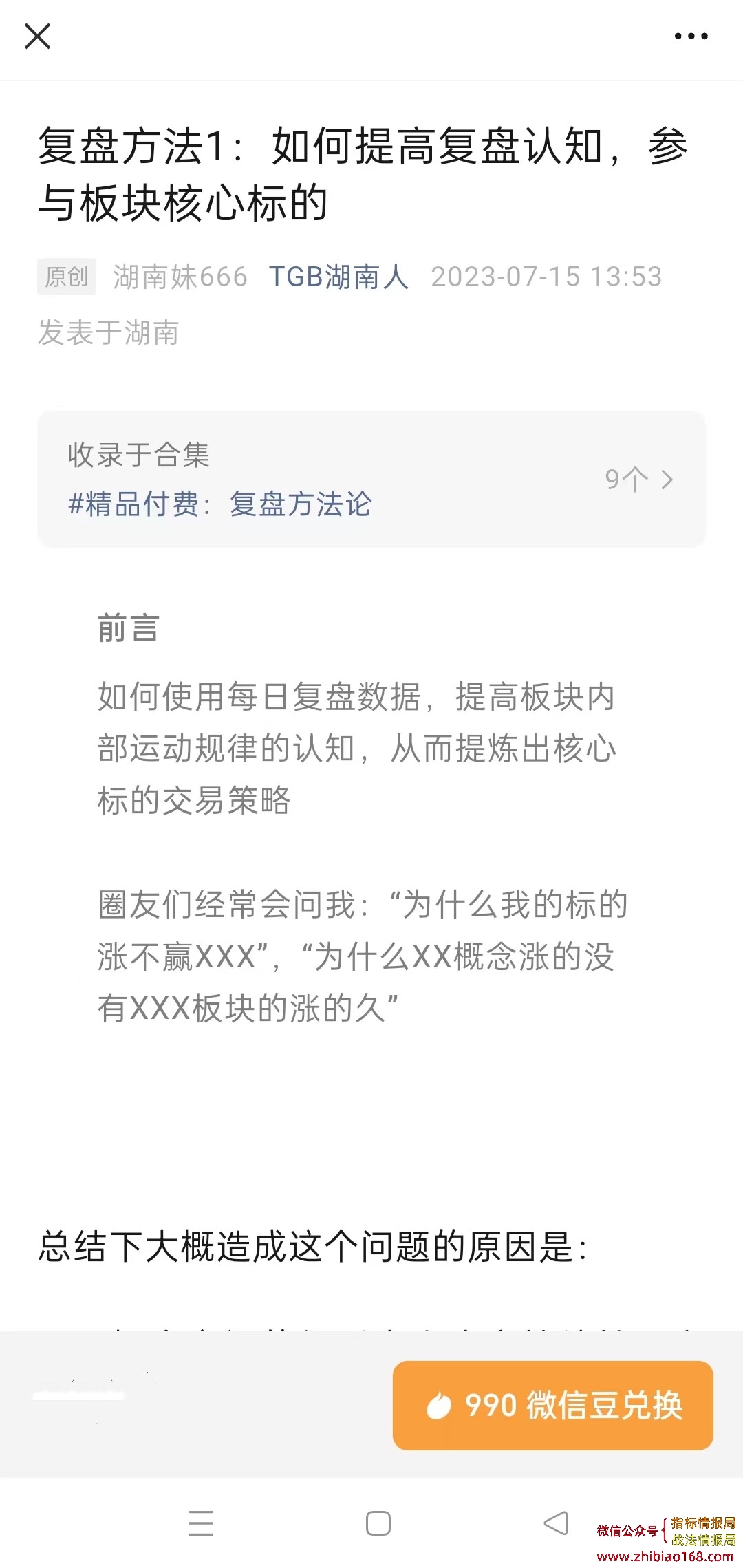
Task: Redeem article for 990 微信豆
Action: pos(552,1405)
